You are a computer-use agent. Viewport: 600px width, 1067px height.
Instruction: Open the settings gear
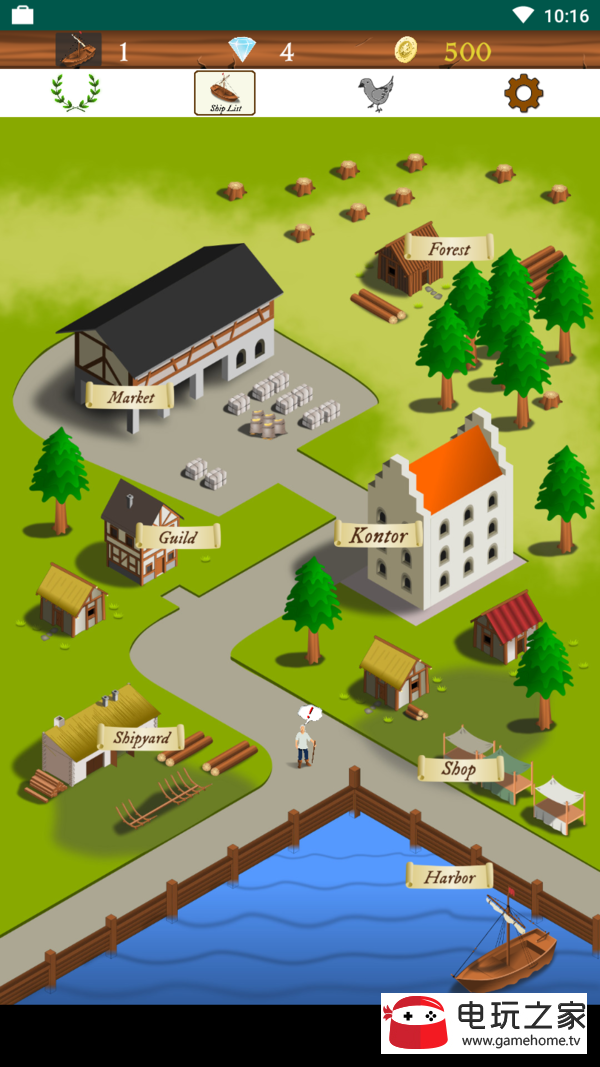pos(523,93)
